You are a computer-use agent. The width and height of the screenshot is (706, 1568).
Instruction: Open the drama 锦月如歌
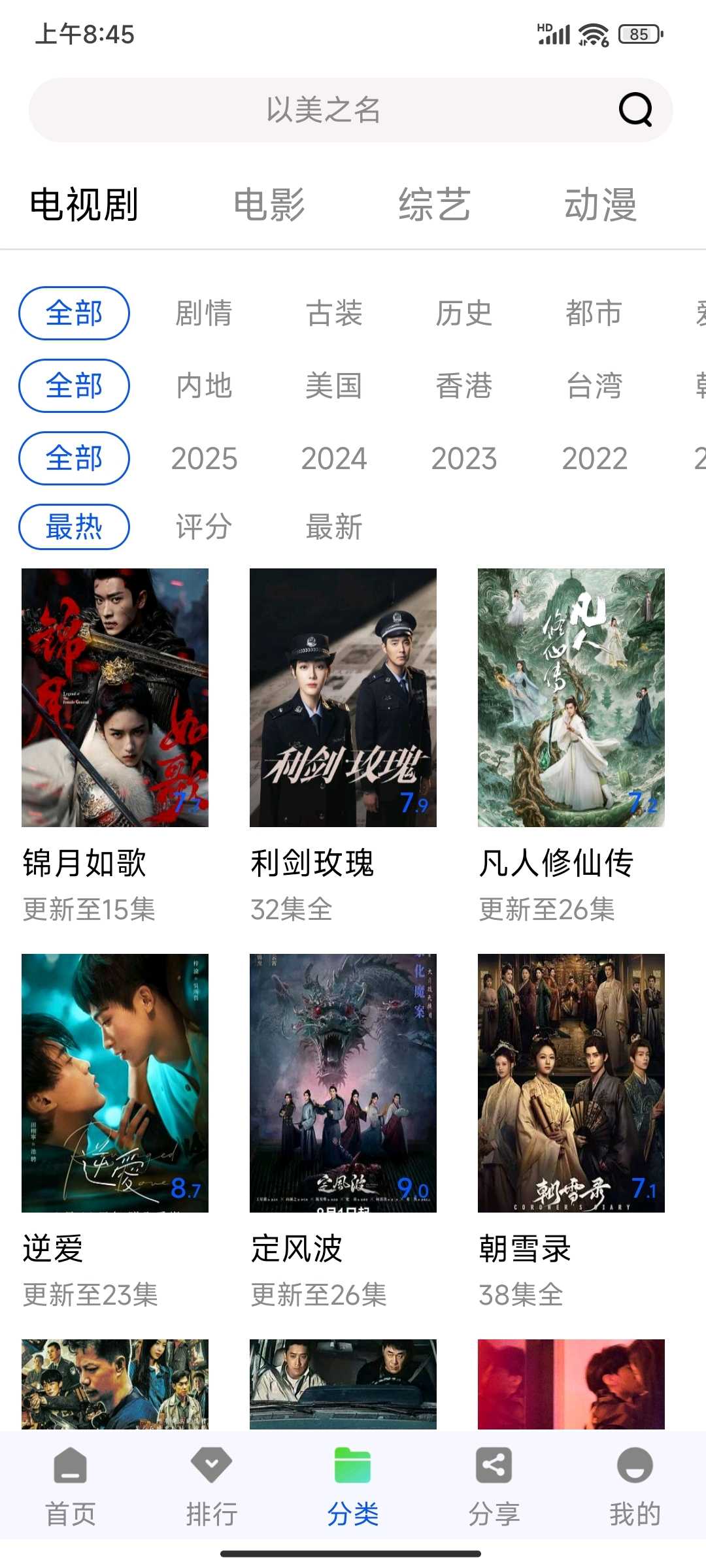(x=115, y=698)
